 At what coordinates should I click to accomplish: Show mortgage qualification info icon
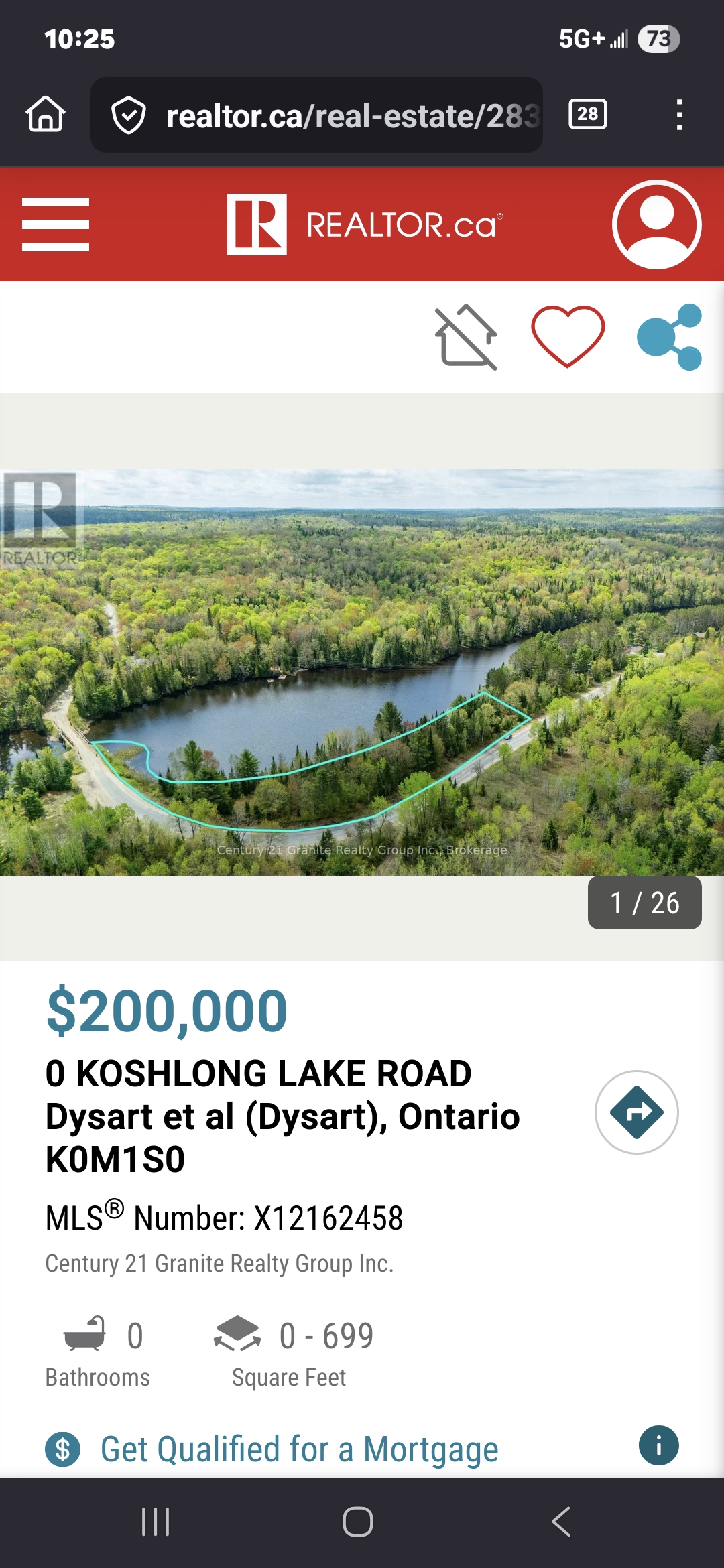point(658,1445)
